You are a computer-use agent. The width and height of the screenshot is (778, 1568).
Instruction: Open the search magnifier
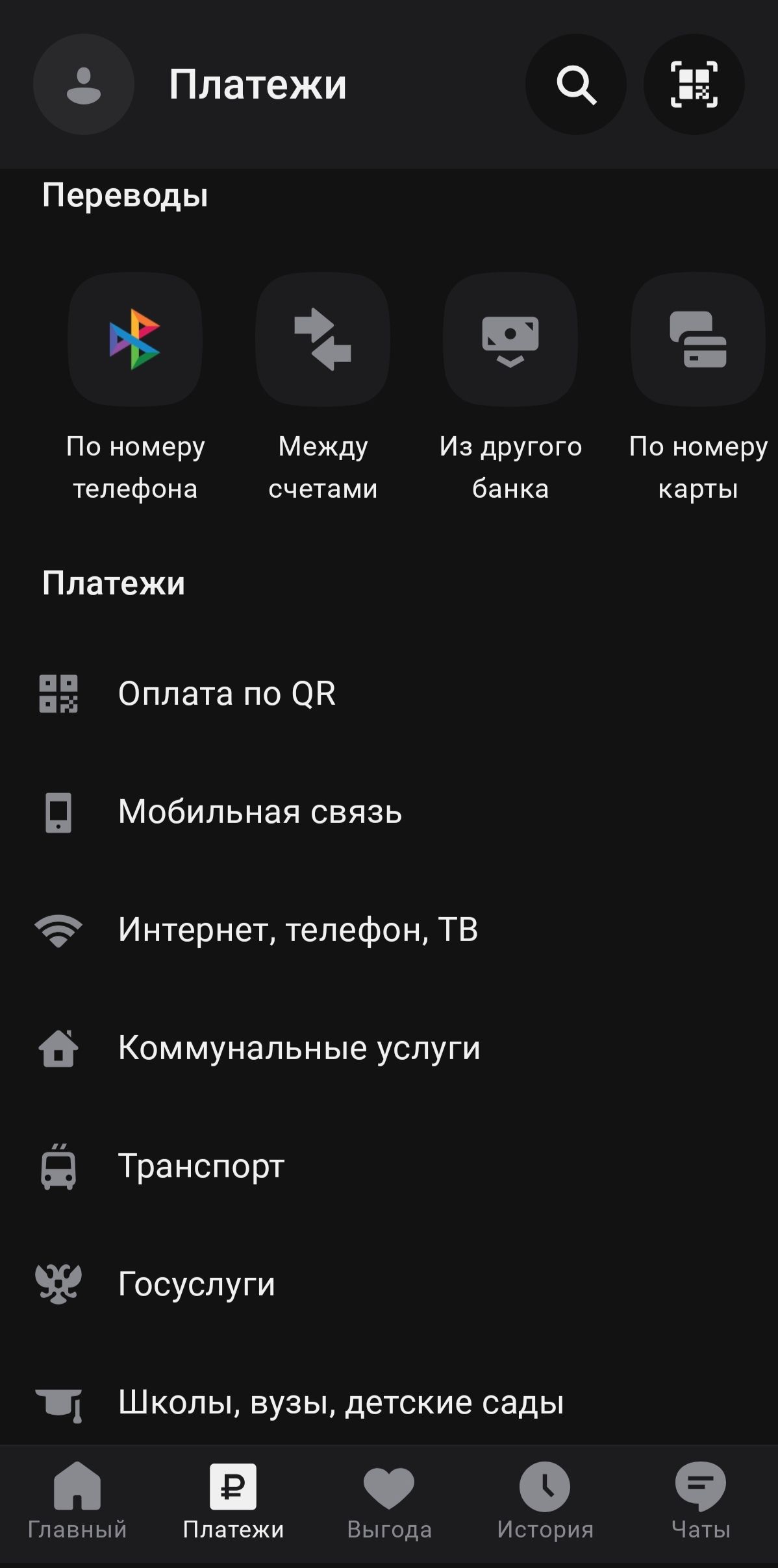coord(576,84)
